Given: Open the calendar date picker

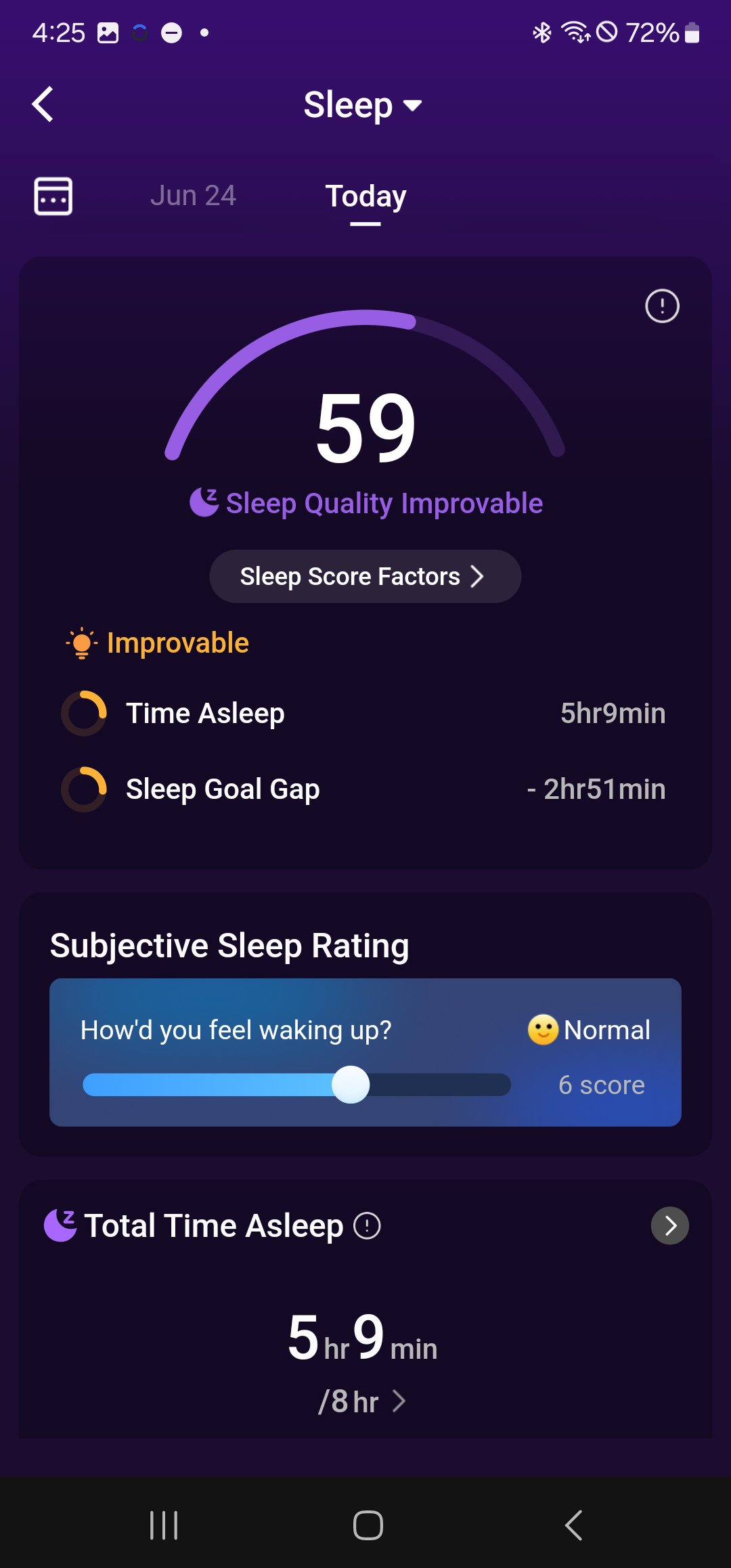Looking at the screenshot, I should tap(53, 196).
